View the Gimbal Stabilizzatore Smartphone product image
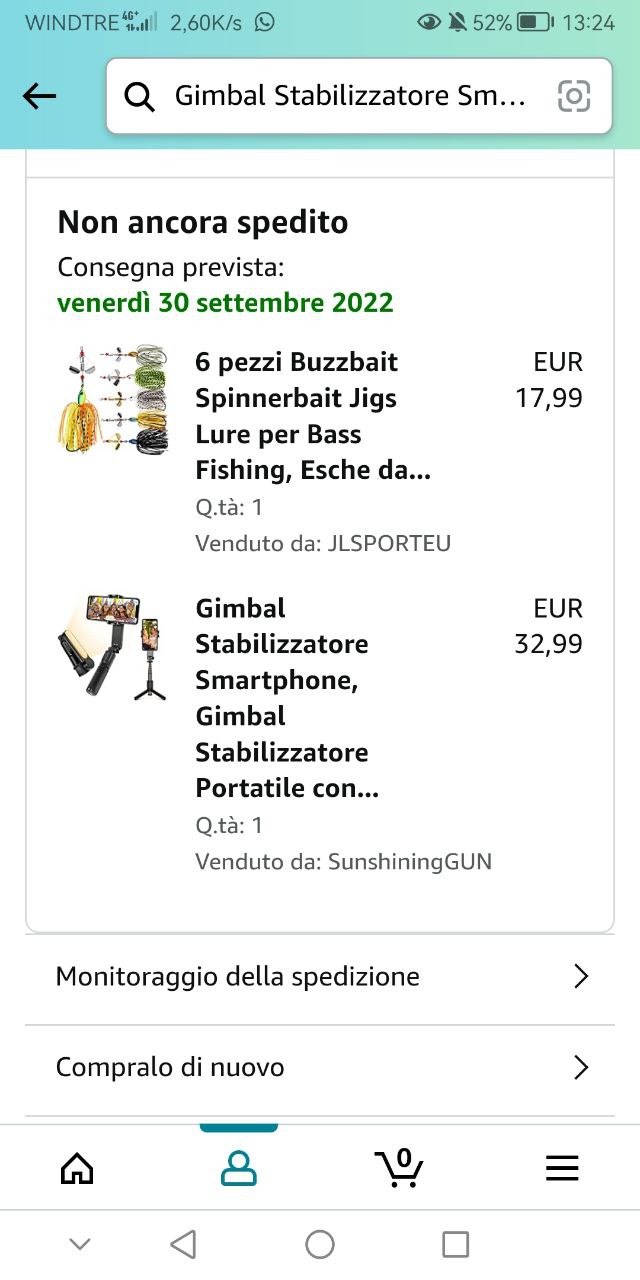Screen dimensions: 640x1280 pos(111,646)
